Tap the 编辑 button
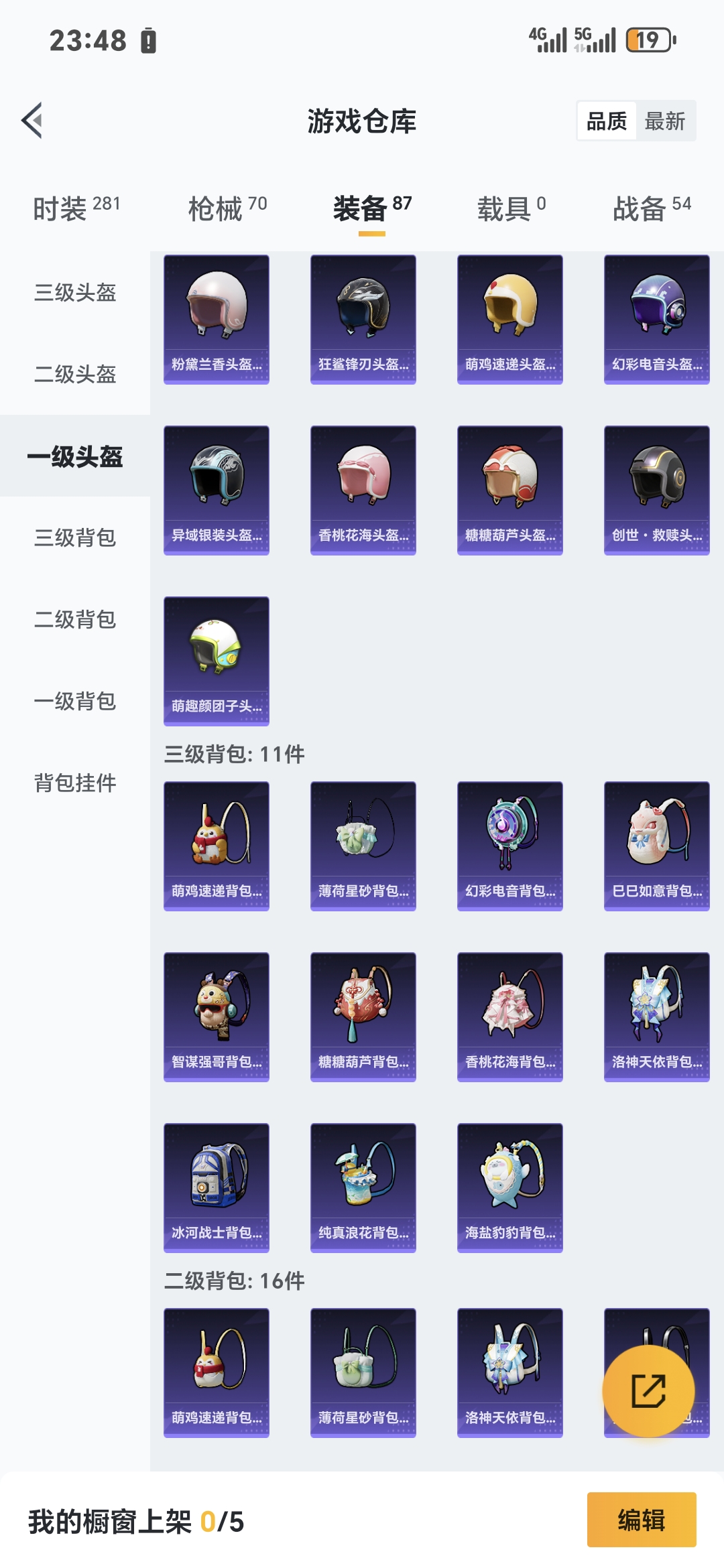This screenshot has height=1568, width=724. [642, 1520]
